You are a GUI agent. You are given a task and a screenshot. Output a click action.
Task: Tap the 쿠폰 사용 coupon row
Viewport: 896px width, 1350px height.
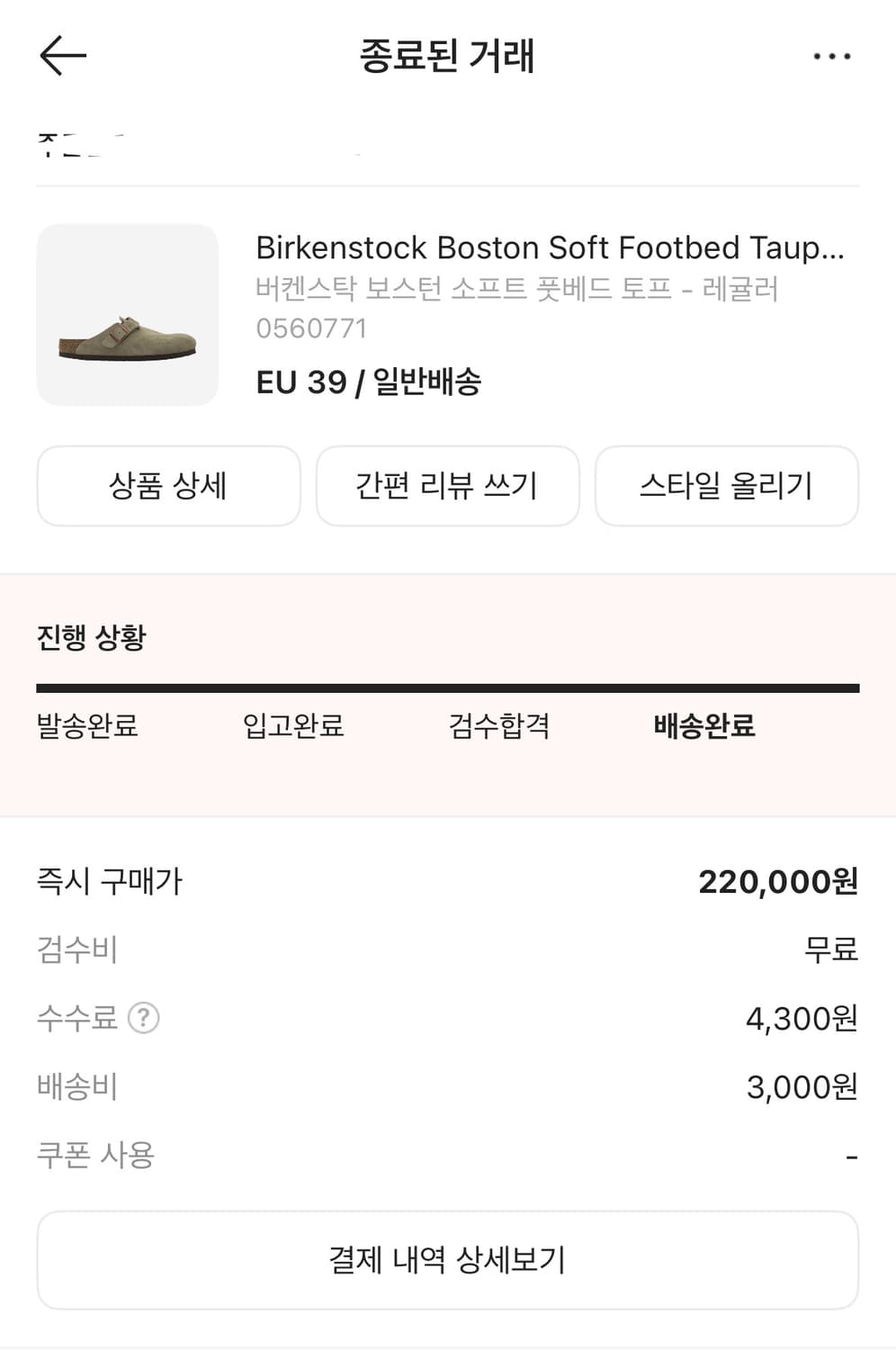click(x=94, y=1155)
